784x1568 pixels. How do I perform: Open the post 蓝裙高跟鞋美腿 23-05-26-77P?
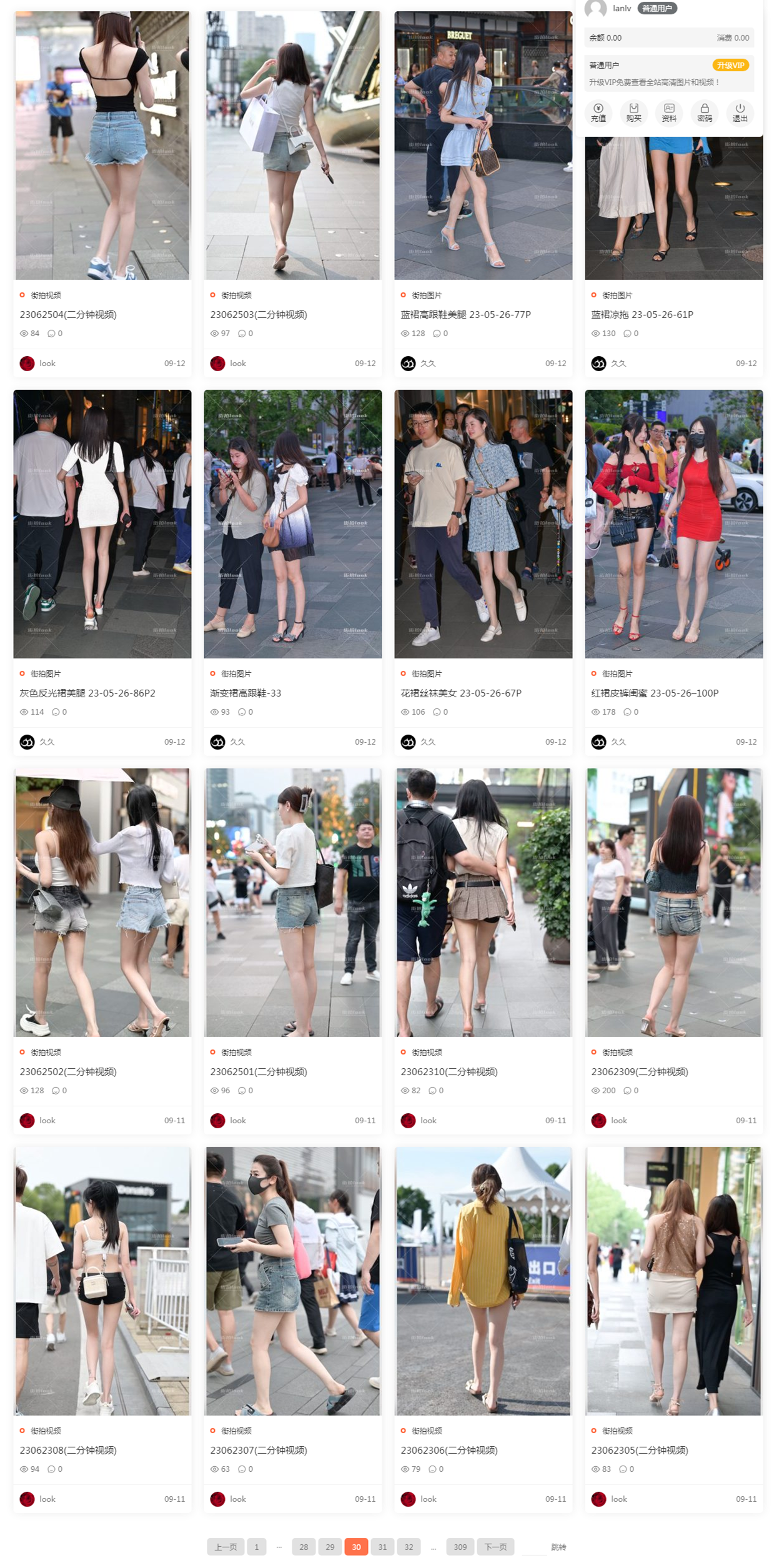[x=465, y=314]
